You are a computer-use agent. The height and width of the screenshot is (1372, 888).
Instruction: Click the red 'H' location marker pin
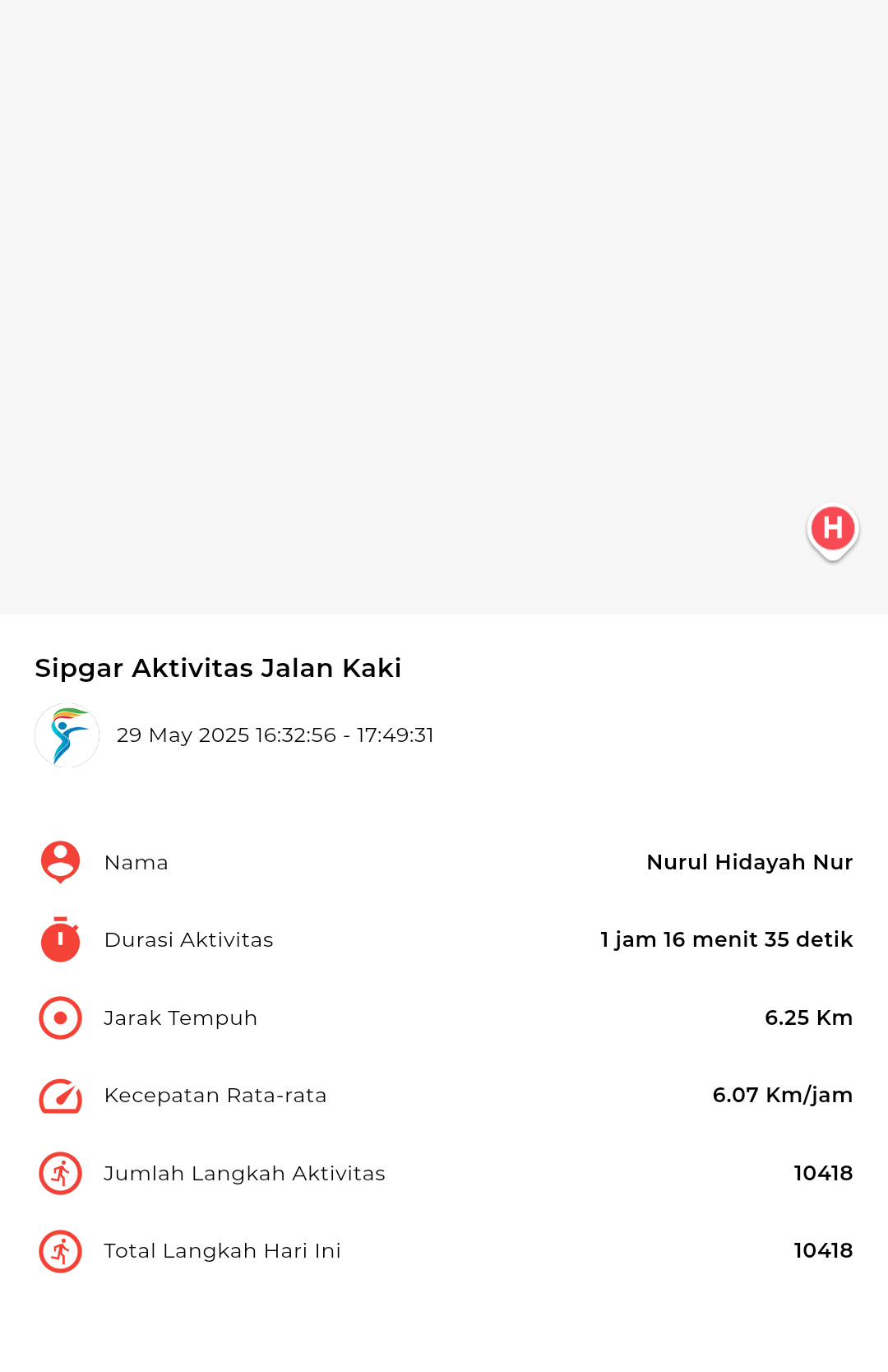tap(832, 531)
